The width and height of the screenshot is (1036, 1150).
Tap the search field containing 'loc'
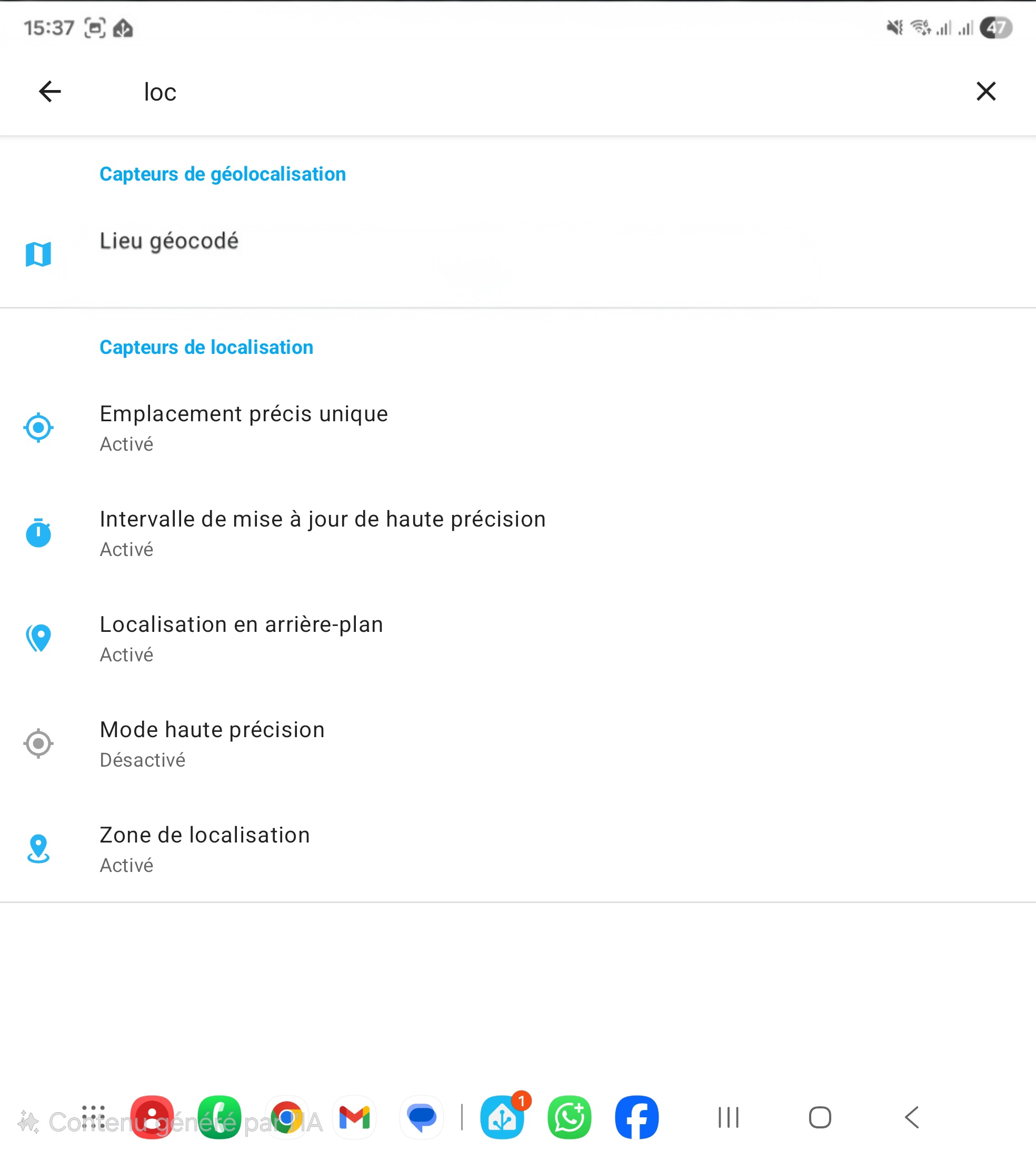(512, 92)
